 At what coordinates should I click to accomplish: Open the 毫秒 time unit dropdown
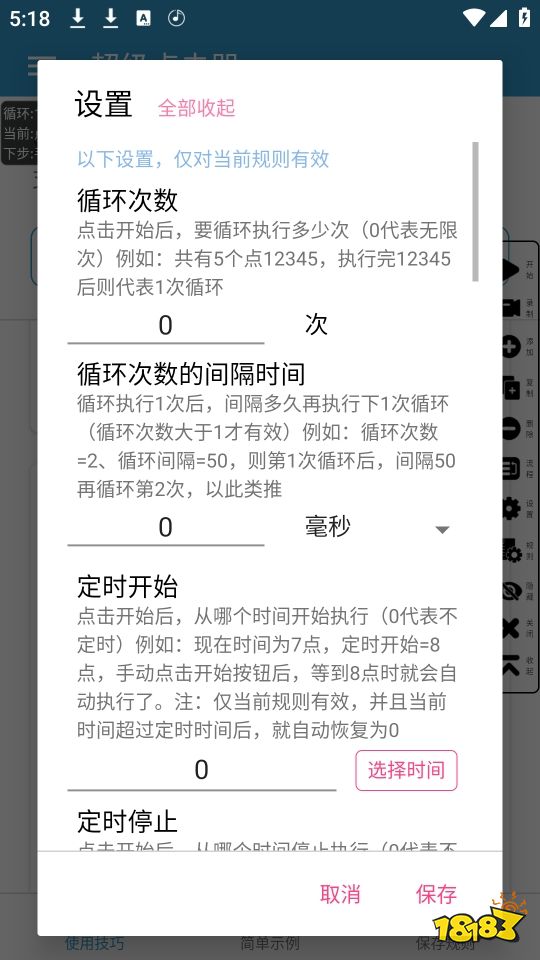(x=378, y=527)
